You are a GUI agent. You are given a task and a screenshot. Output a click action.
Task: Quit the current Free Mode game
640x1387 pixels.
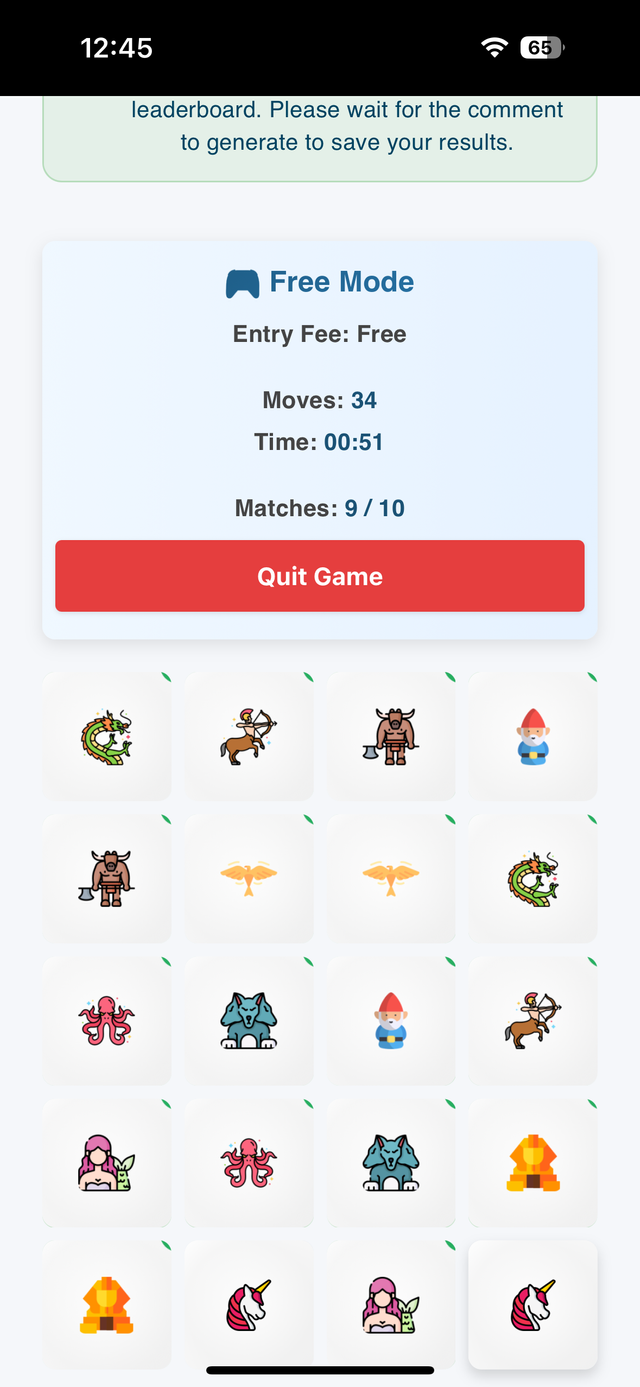pyautogui.click(x=319, y=576)
